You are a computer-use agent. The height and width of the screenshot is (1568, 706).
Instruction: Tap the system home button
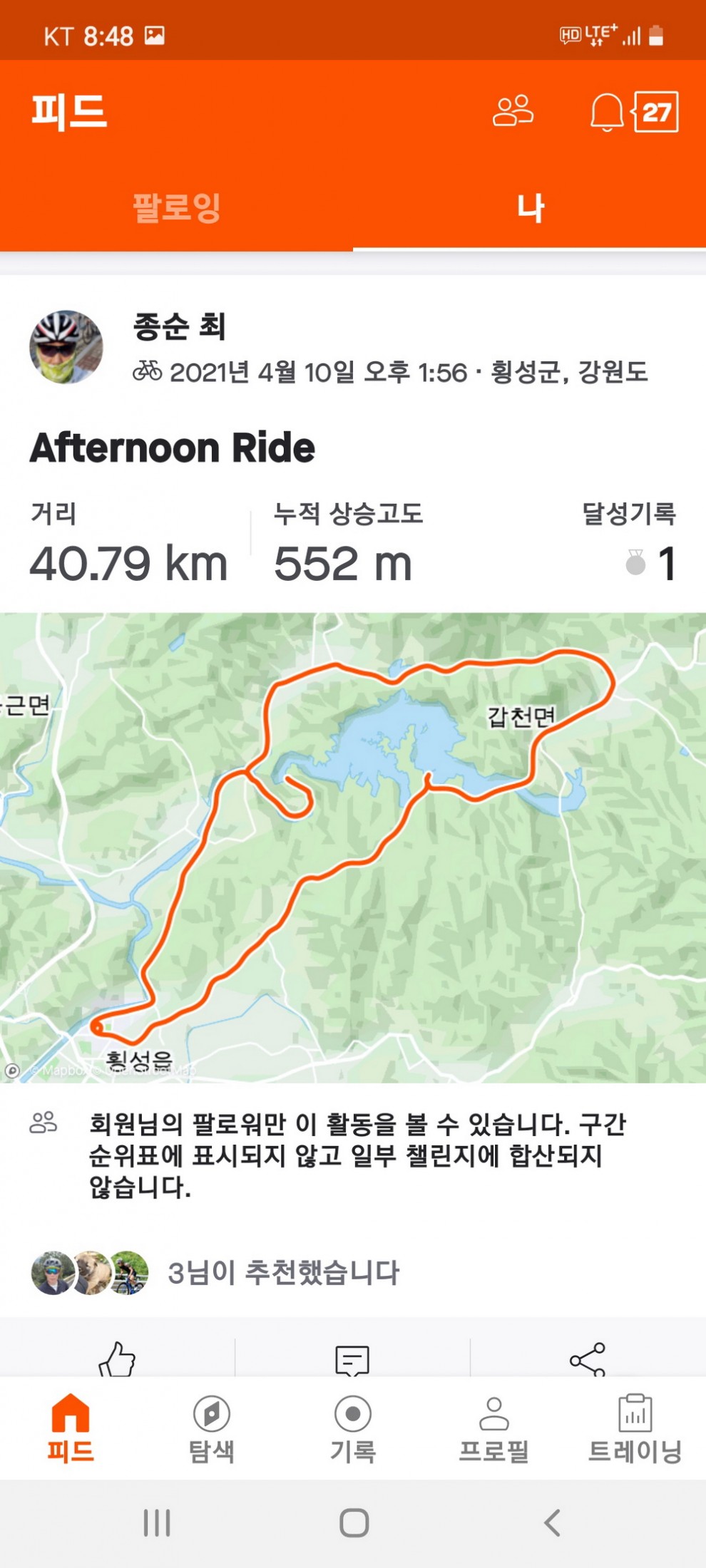coord(354,1523)
